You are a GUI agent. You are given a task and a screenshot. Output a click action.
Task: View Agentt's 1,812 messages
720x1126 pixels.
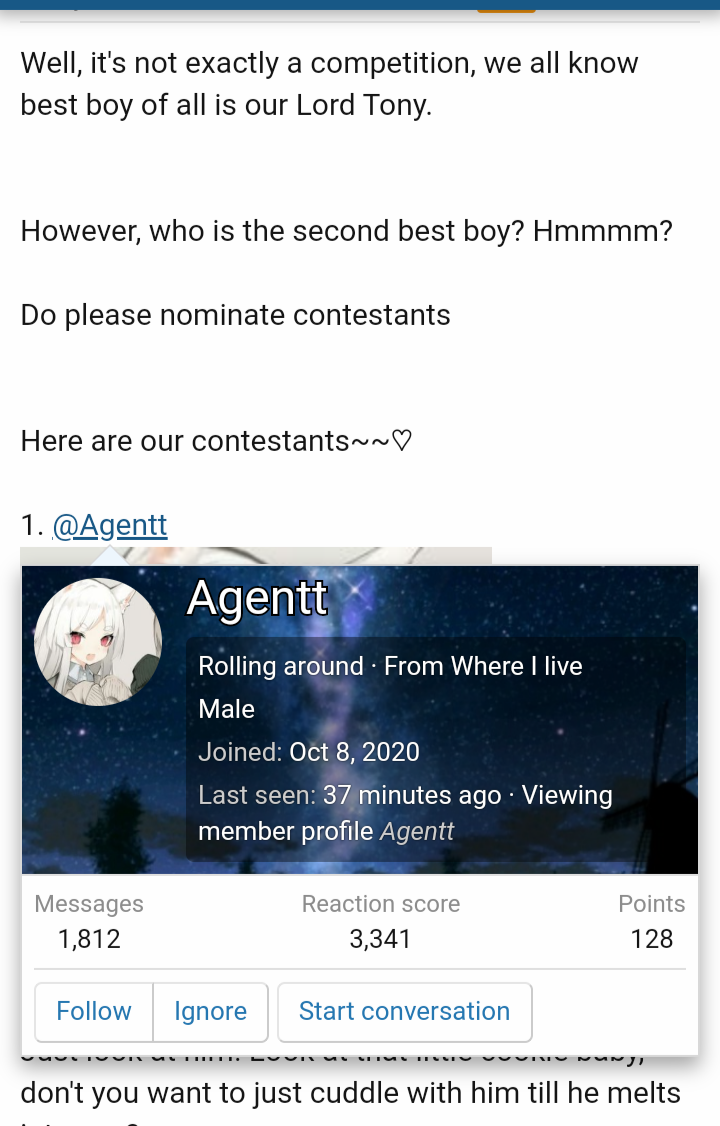click(x=89, y=939)
